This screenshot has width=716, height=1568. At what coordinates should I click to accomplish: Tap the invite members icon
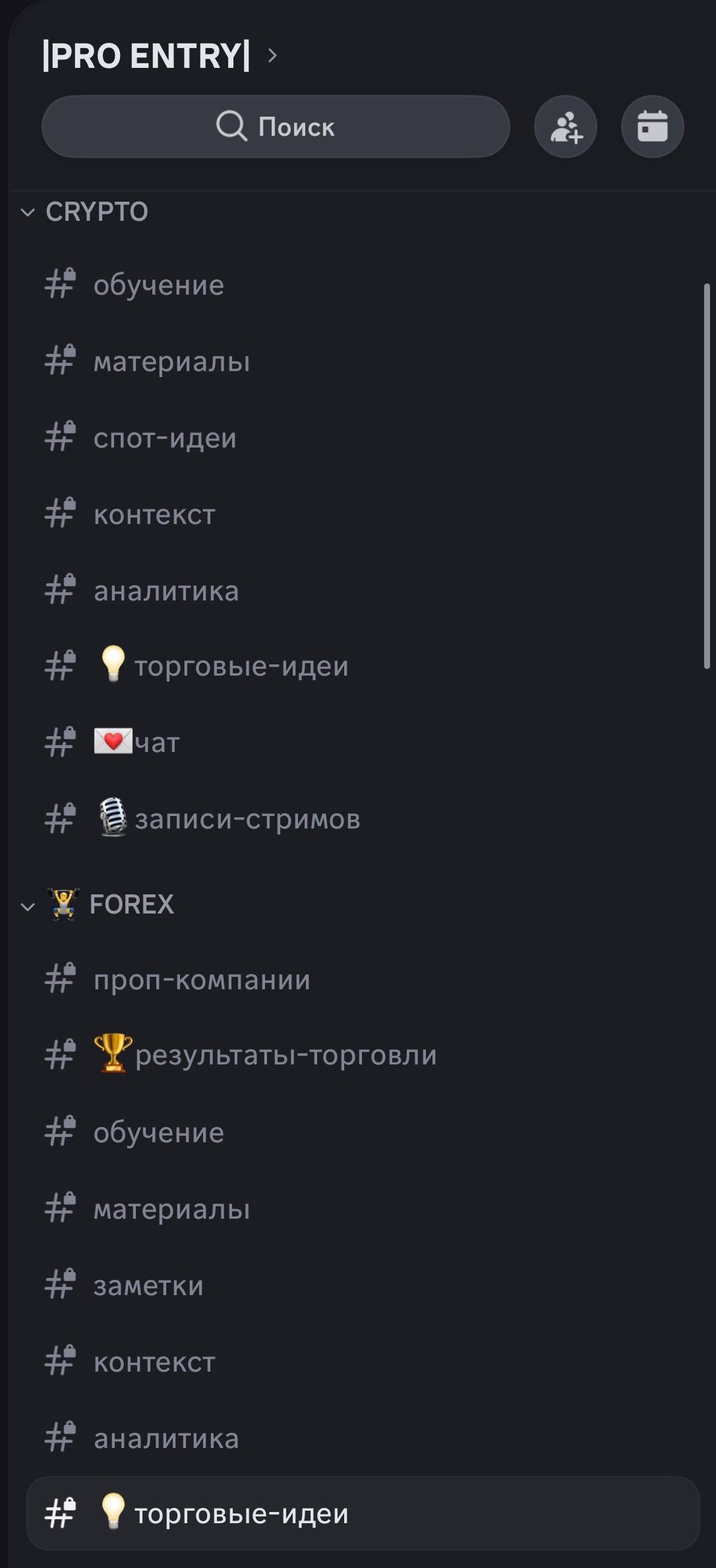tap(565, 127)
